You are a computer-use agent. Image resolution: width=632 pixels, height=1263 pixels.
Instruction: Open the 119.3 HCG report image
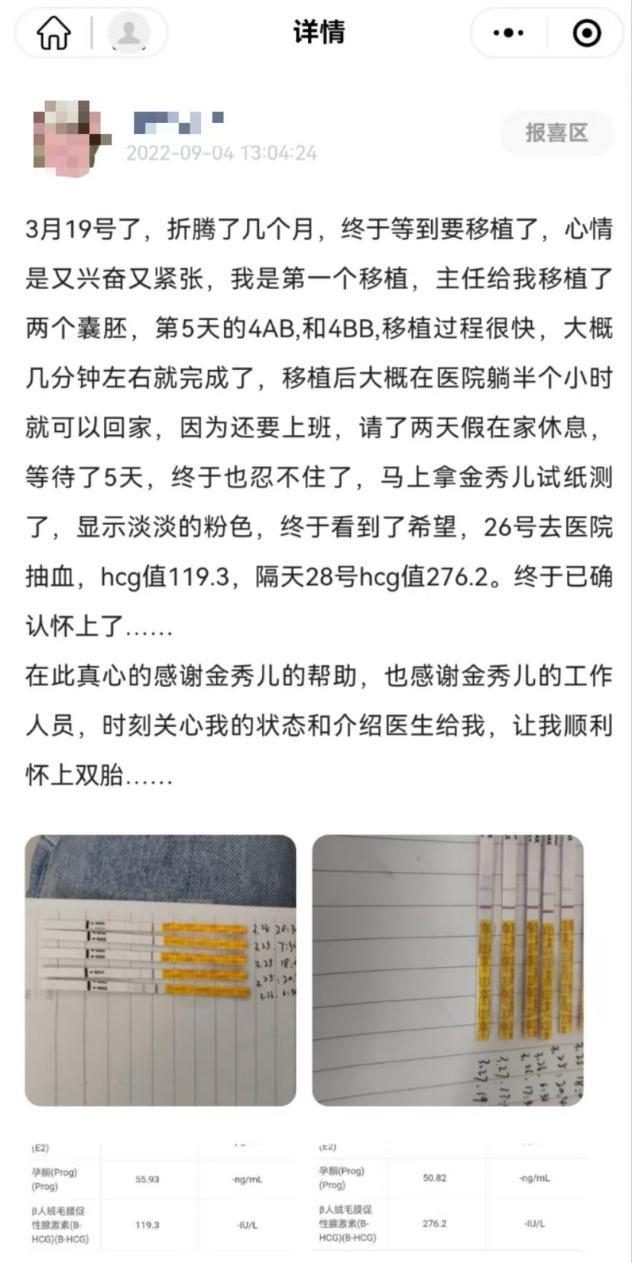pyautogui.click(x=161, y=1194)
